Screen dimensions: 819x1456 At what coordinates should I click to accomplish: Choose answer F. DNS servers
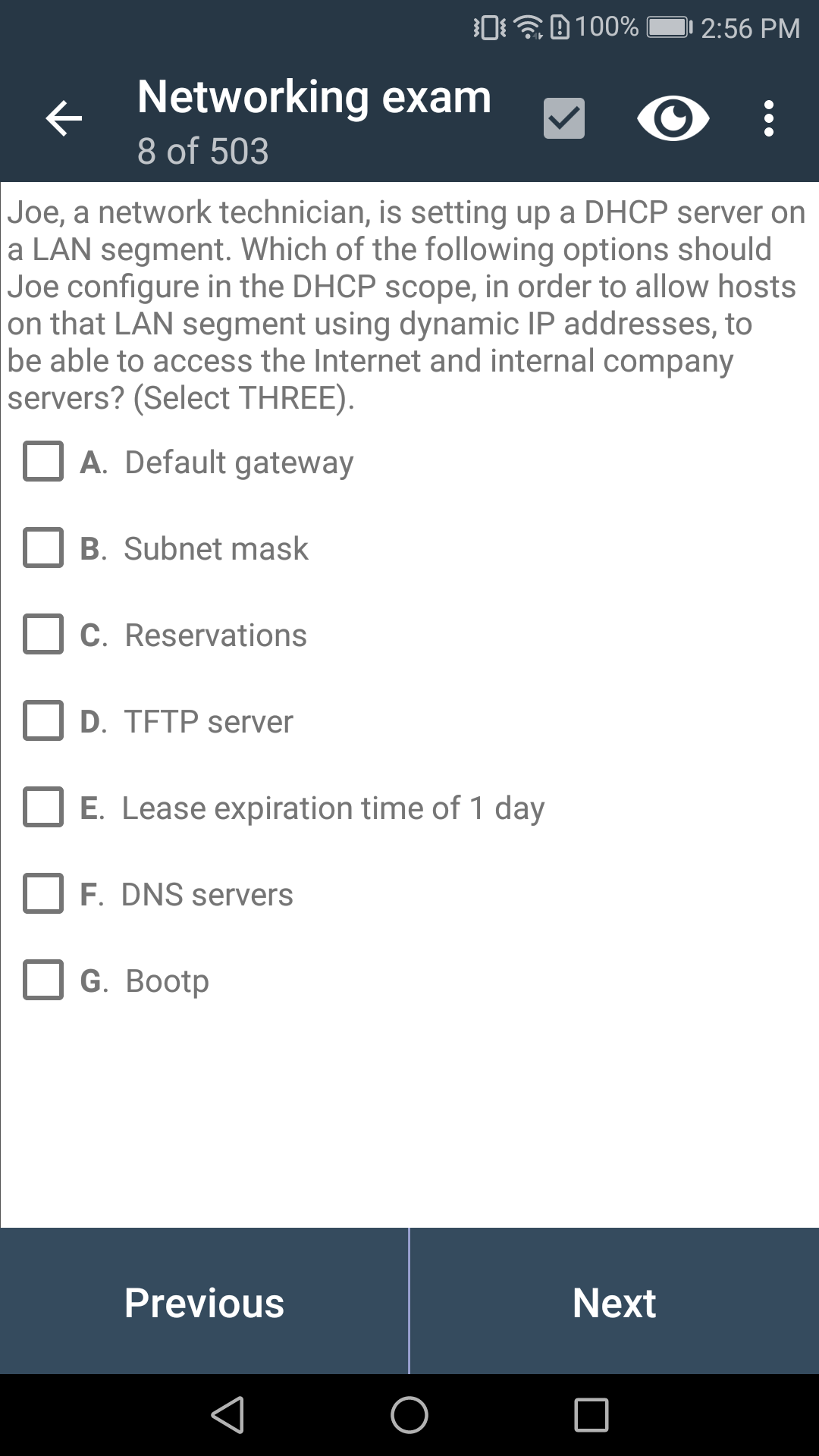click(x=43, y=894)
